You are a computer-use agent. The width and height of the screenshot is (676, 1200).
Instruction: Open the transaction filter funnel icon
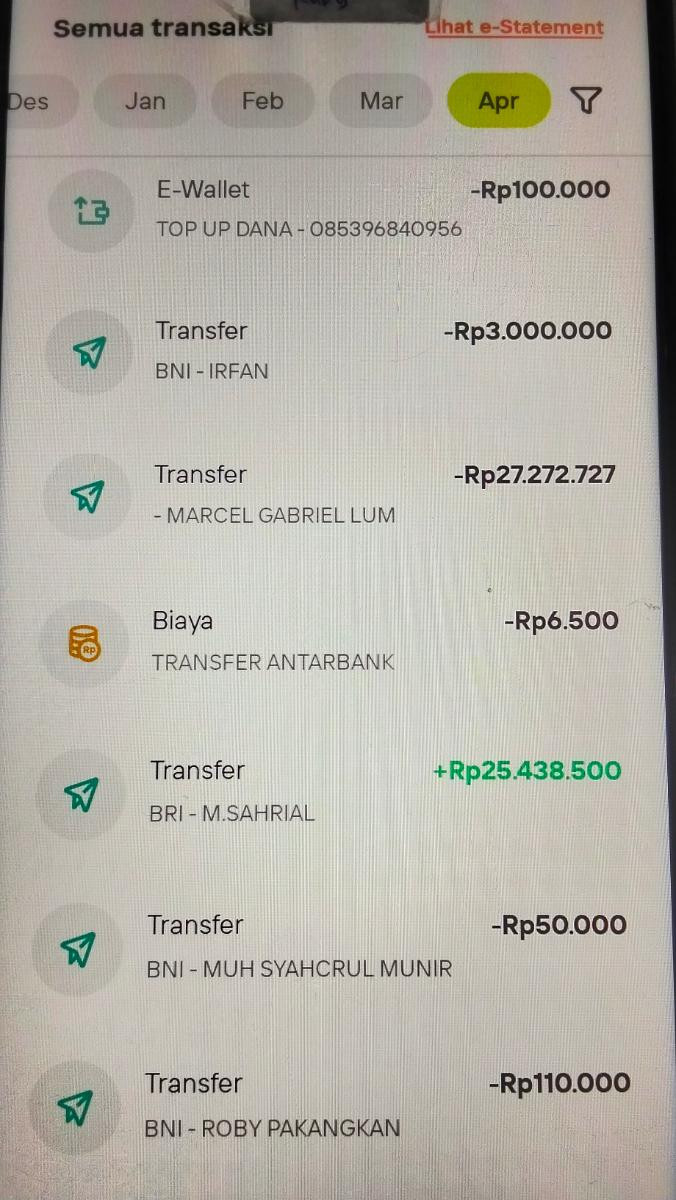587,100
